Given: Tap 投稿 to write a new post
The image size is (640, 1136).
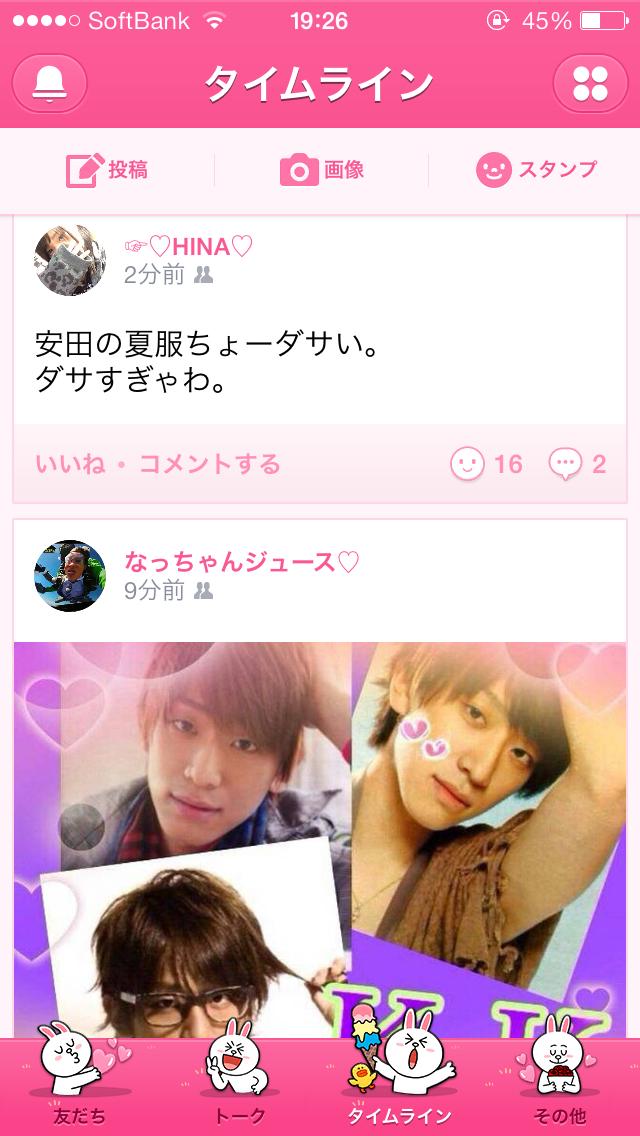Looking at the screenshot, I should (107, 170).
